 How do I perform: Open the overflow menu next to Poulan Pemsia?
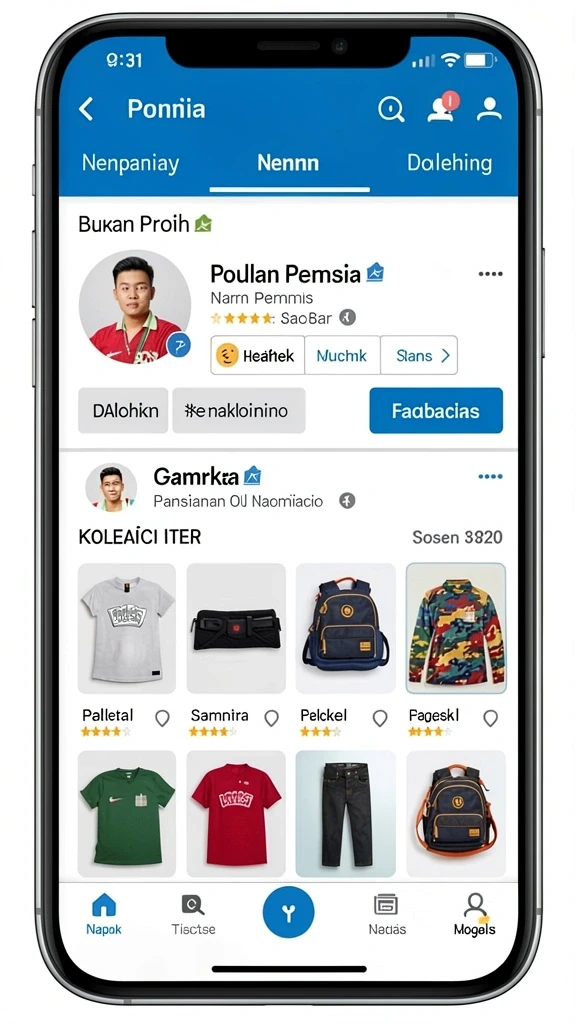click(490, 274)
